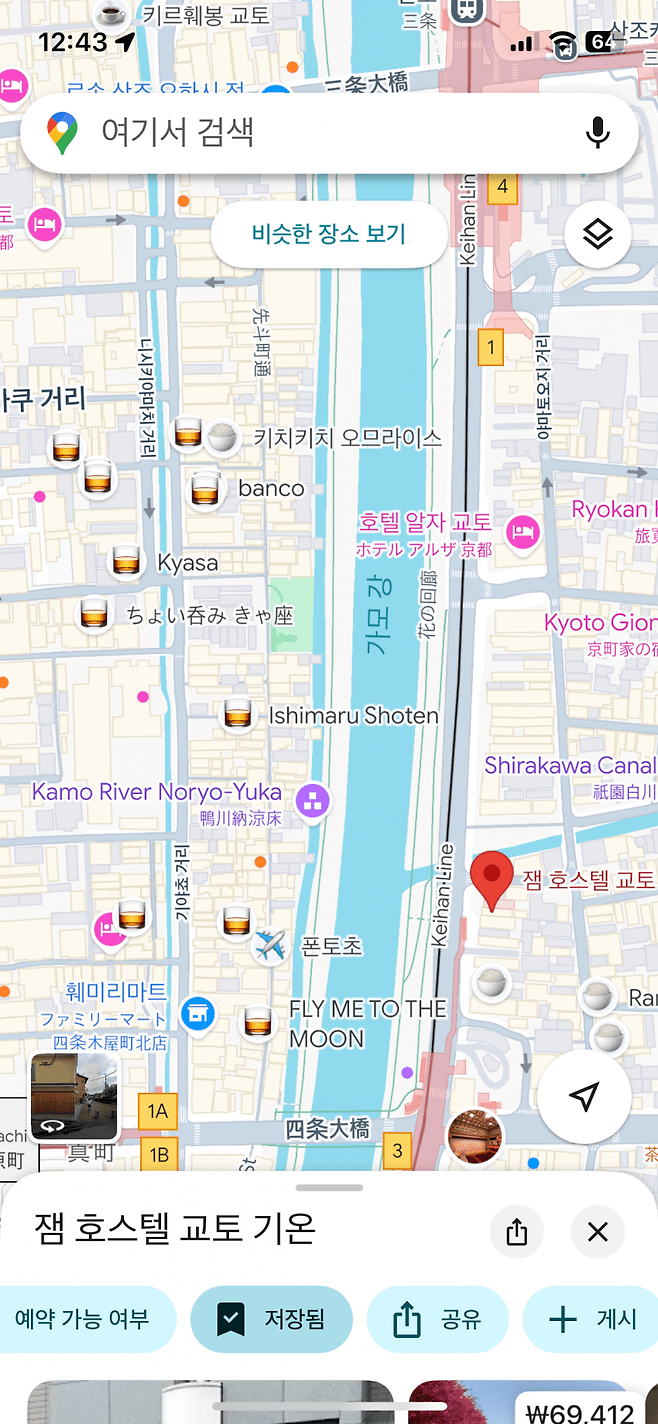Close the 잼 호스텔 교토 기온 panel

click(598, 1232)
